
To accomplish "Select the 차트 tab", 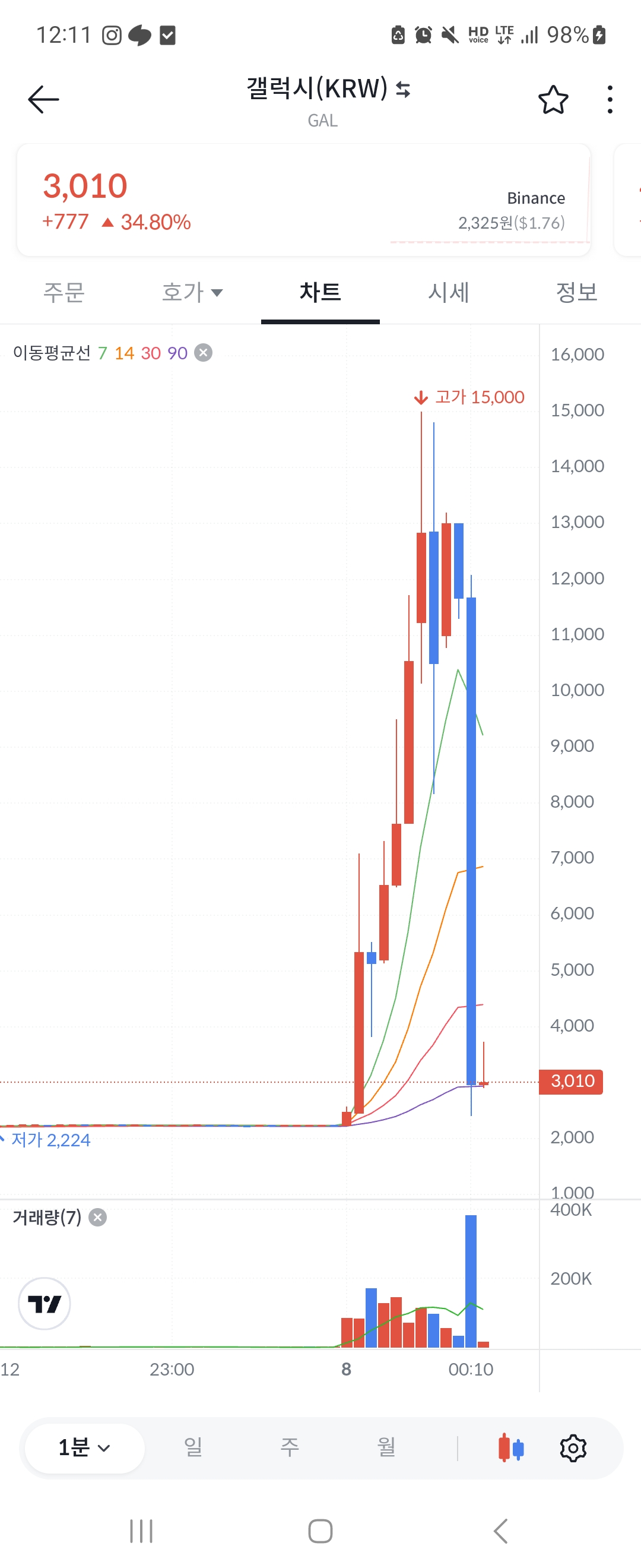I will point(320,293).
